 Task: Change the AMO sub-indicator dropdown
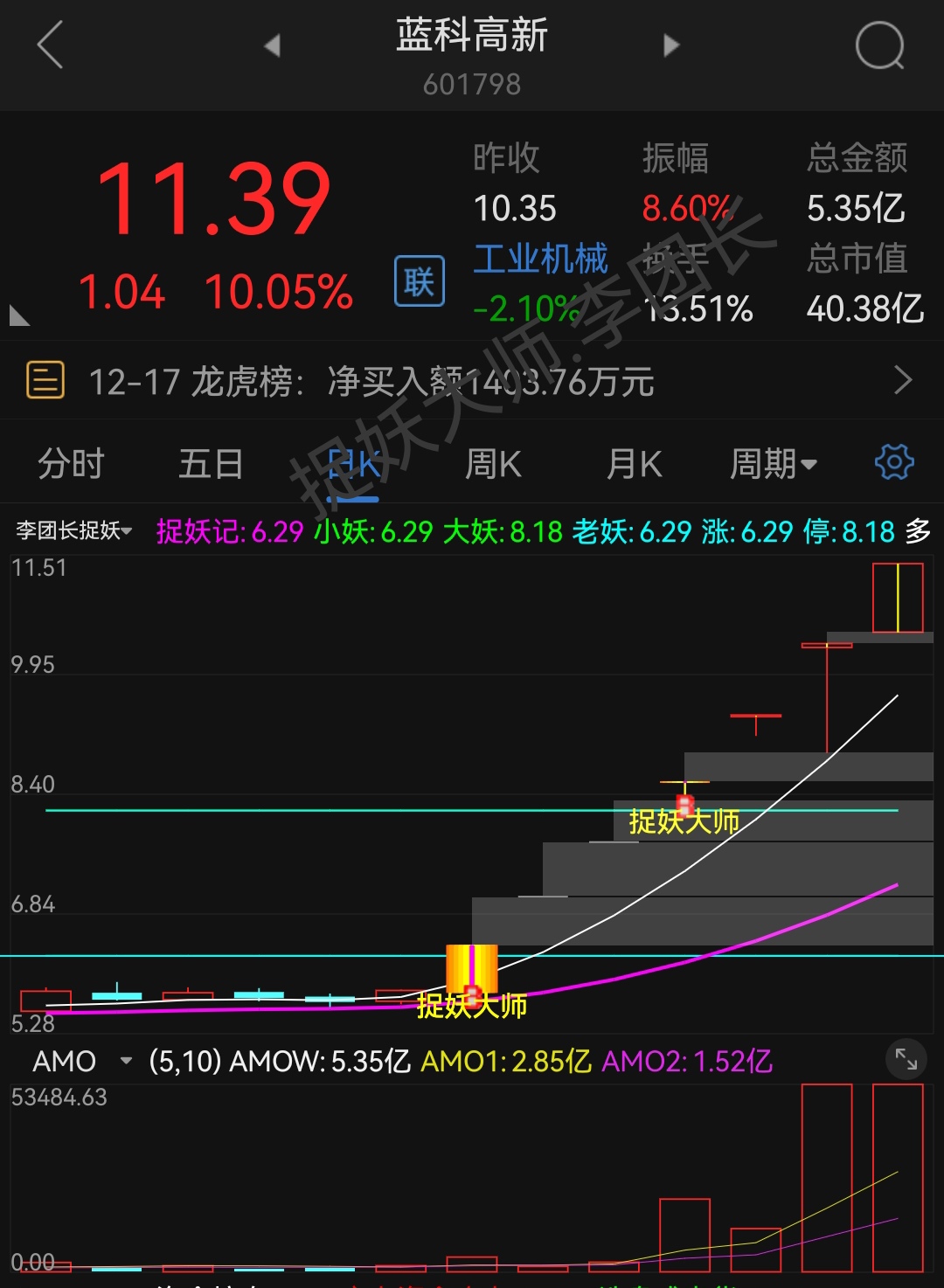[x=81, y=1061]
